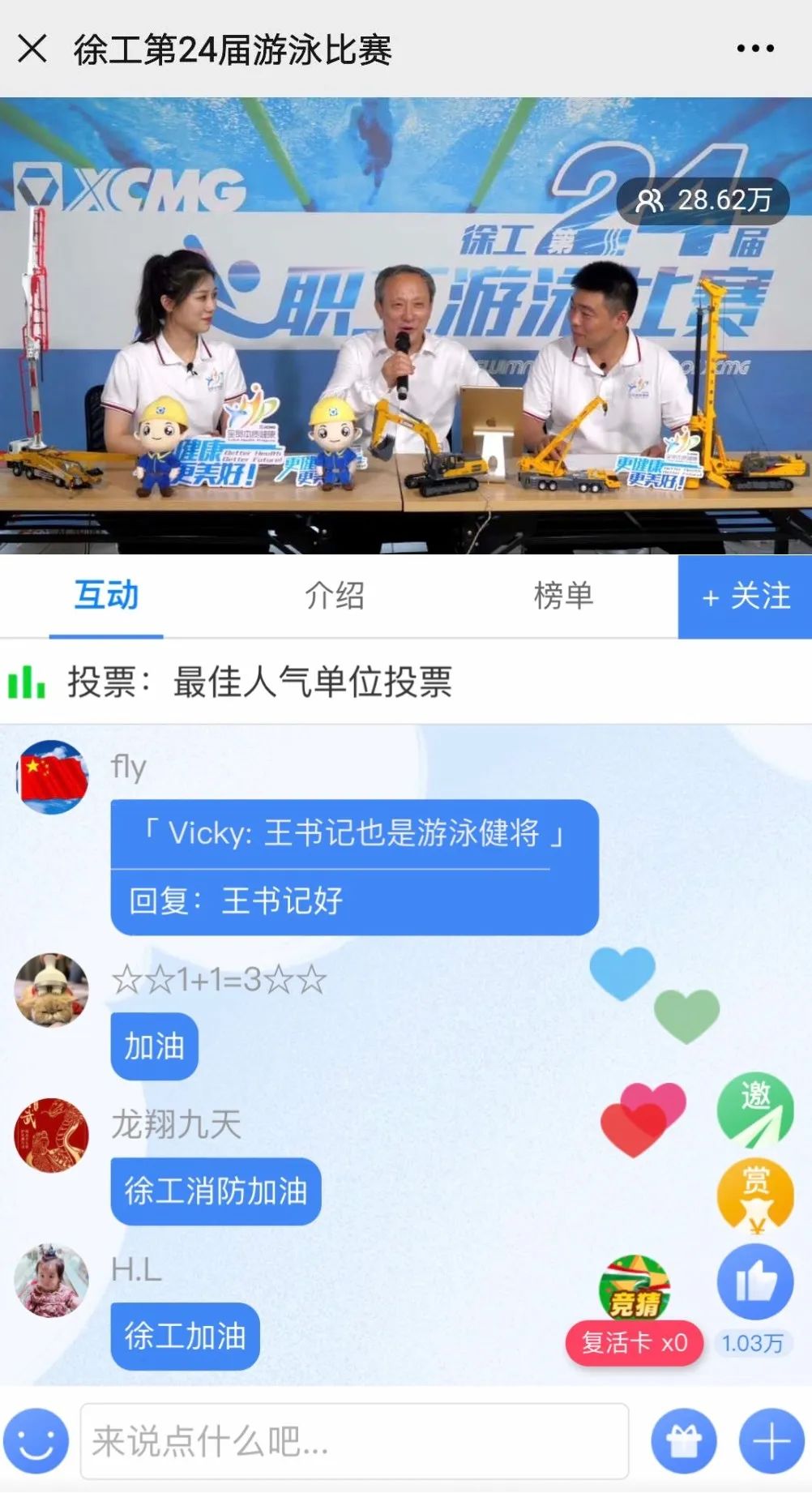Tap fly's avatar in the chat
The image size is (812, 1493).
53,776
